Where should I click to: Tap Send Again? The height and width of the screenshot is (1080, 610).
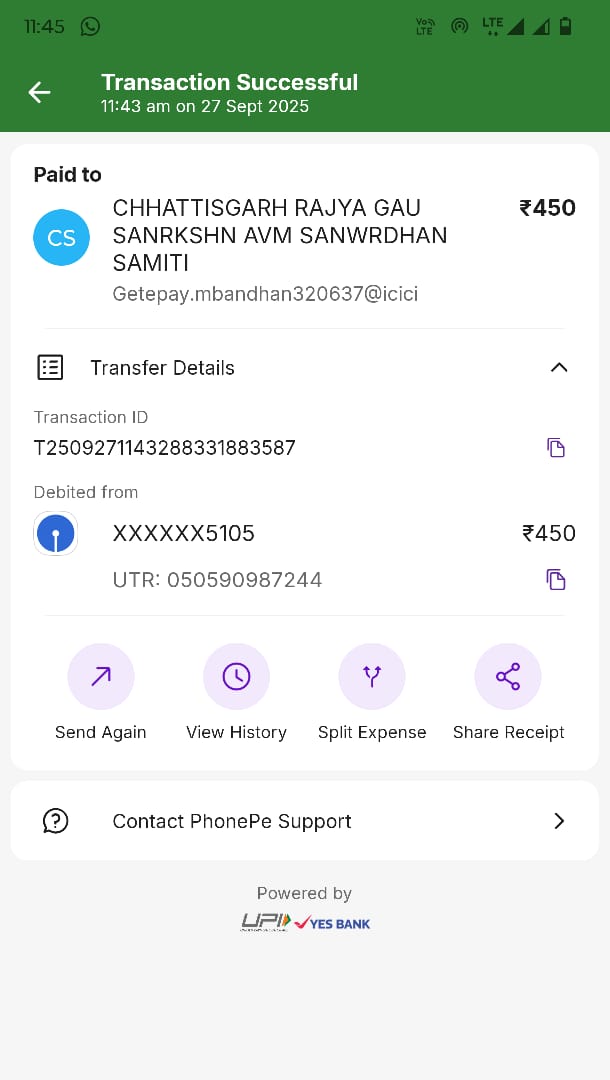pyautogui.click(x=101, y=677)
